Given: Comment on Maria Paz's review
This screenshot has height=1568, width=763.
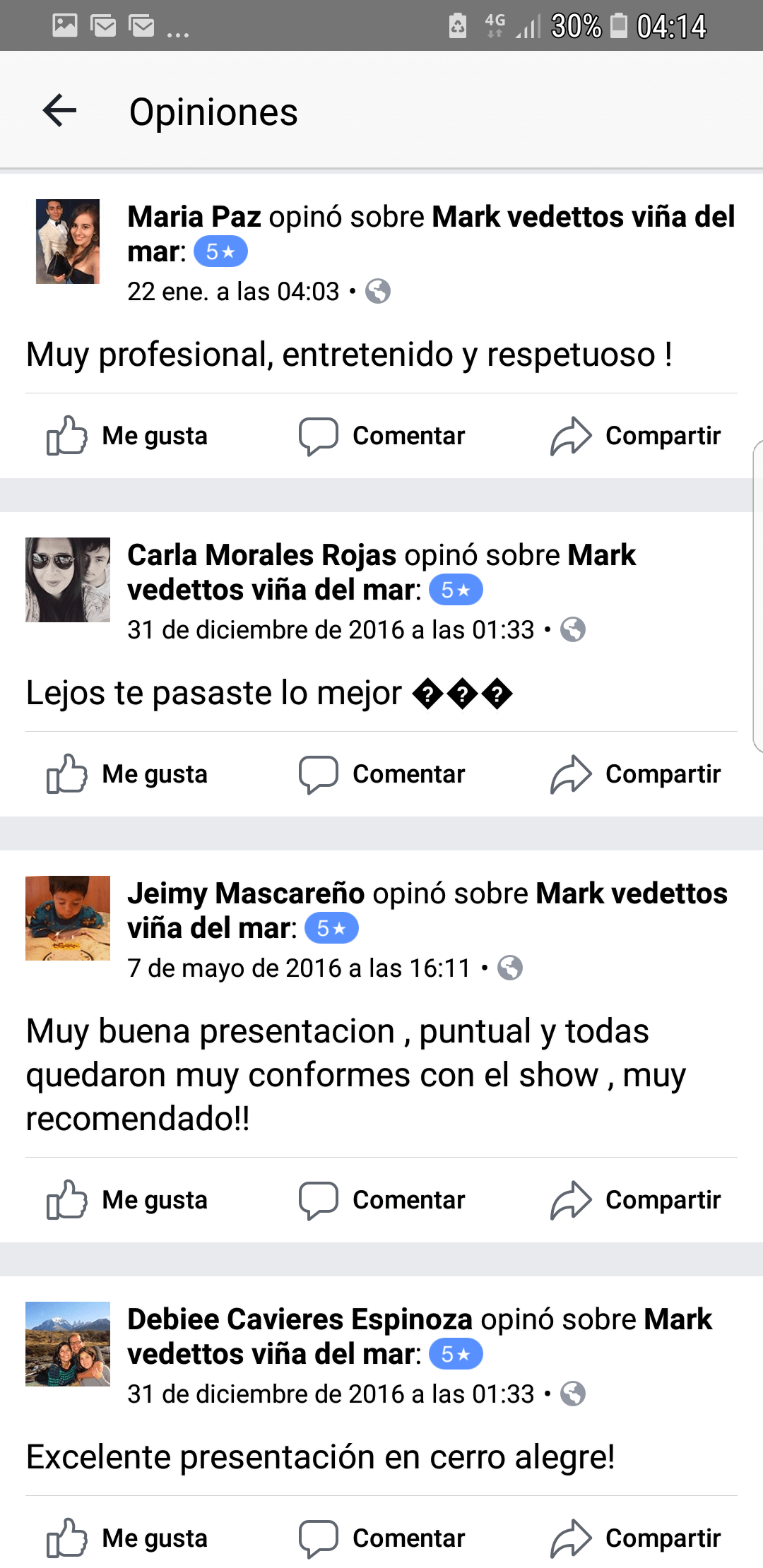Looking at the screenshot, I should (381, 436).
